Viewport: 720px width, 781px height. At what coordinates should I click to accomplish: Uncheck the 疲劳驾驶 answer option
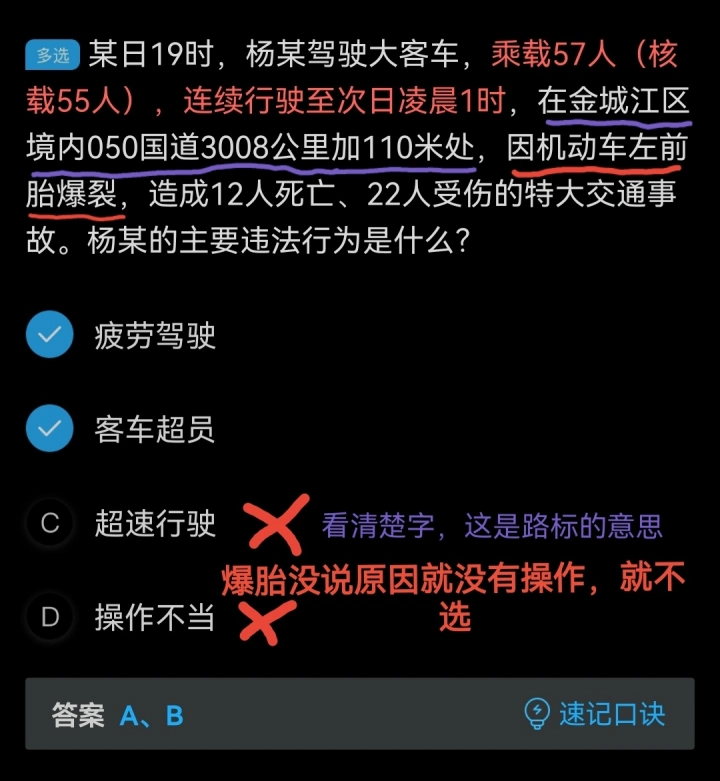click(x=49, y=335)
